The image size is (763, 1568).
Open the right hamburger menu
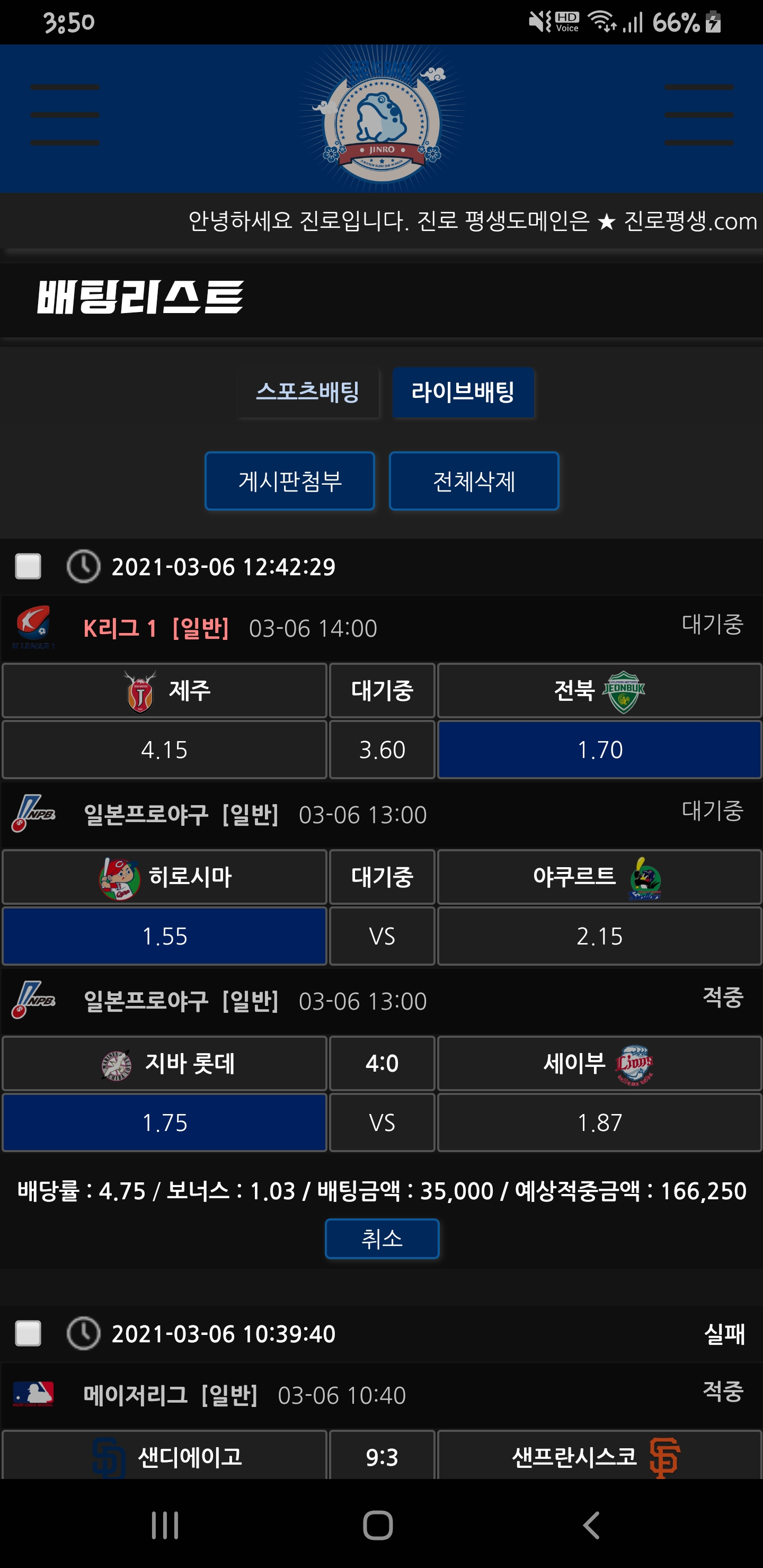(698, 115)
